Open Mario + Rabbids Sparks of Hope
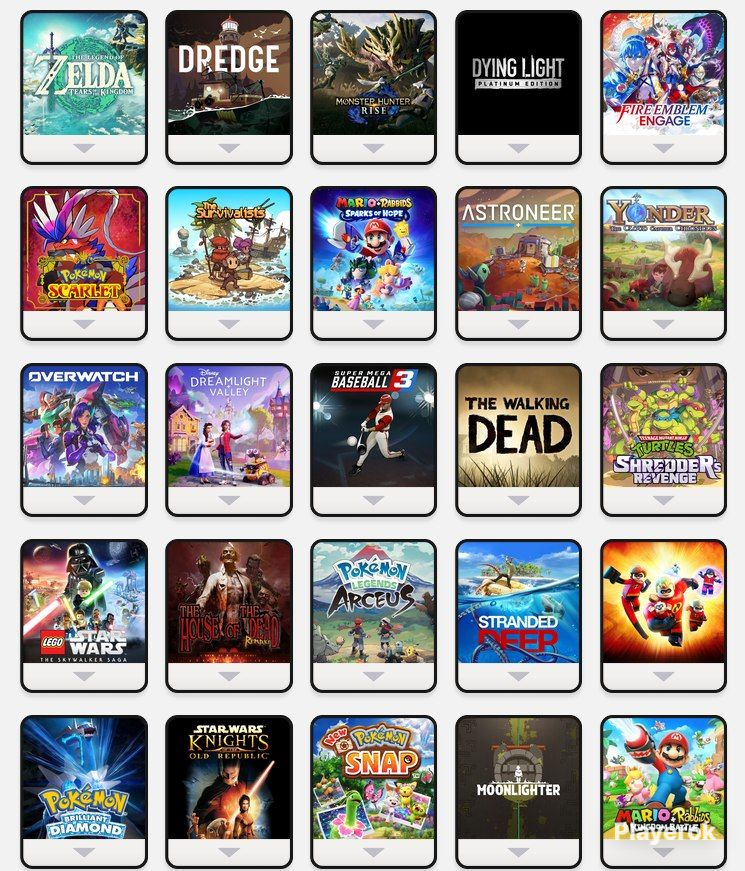745x871 pixels. coord(373,249)
